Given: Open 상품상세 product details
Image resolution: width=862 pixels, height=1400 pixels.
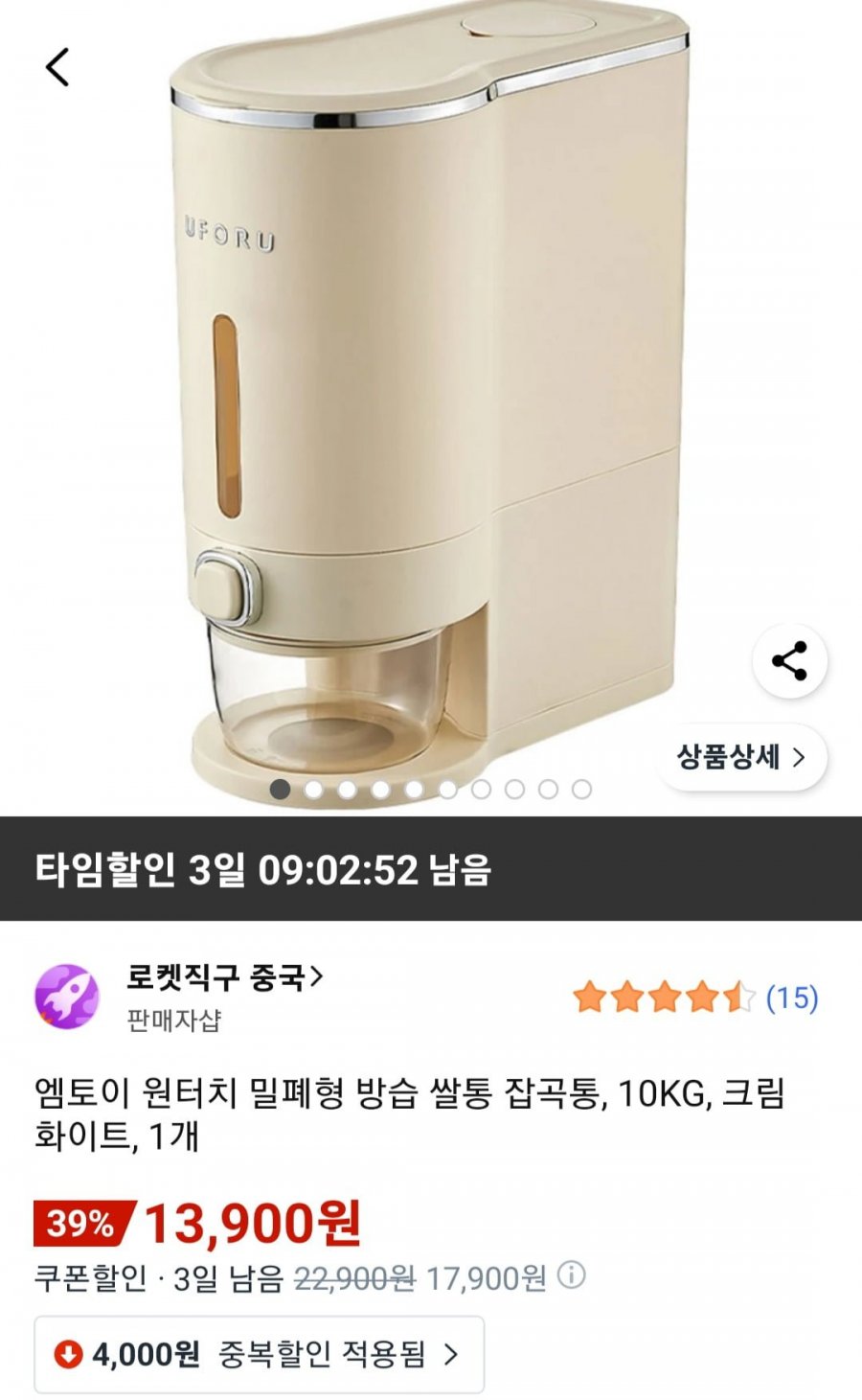Looking at the screenshot, I should point(741,757).
